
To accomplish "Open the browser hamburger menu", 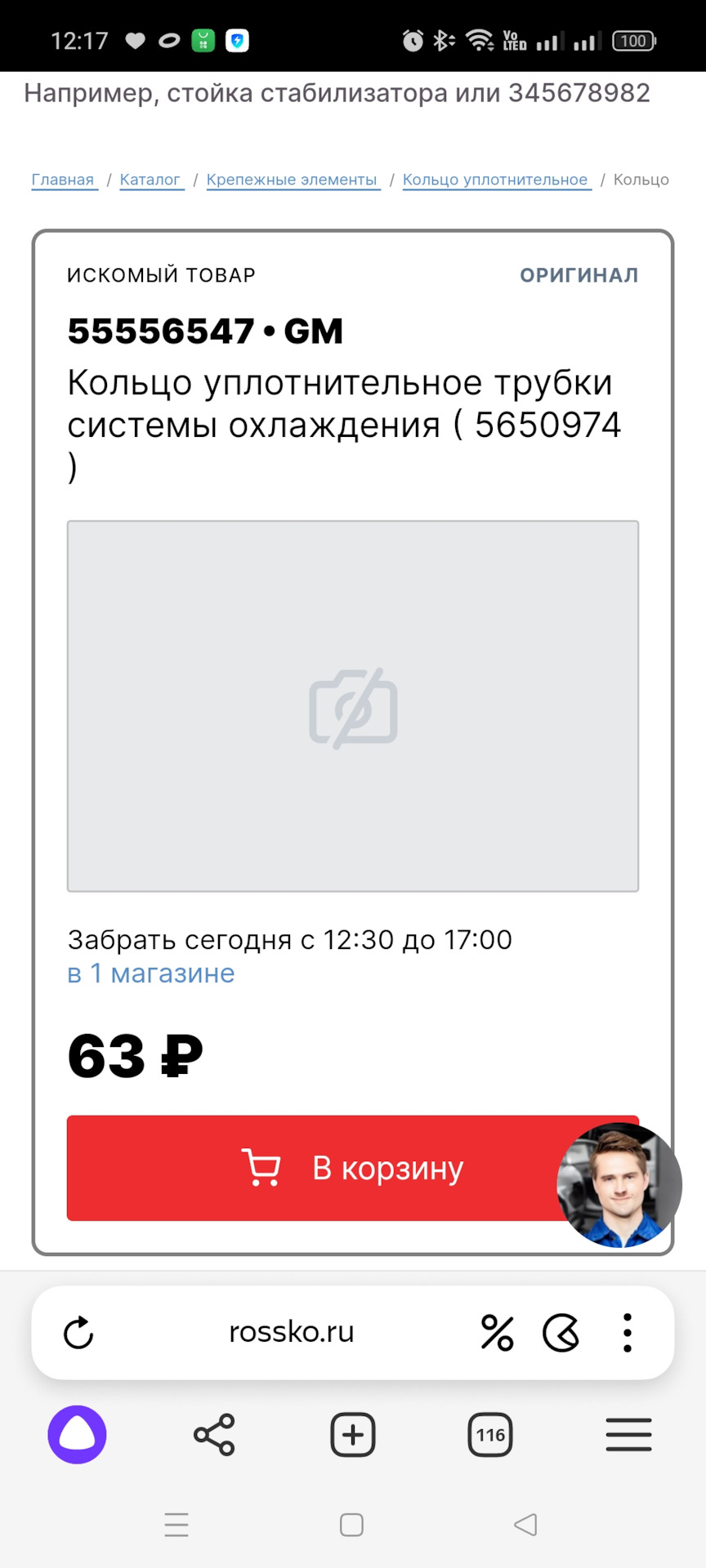I will coord(628,1435).
